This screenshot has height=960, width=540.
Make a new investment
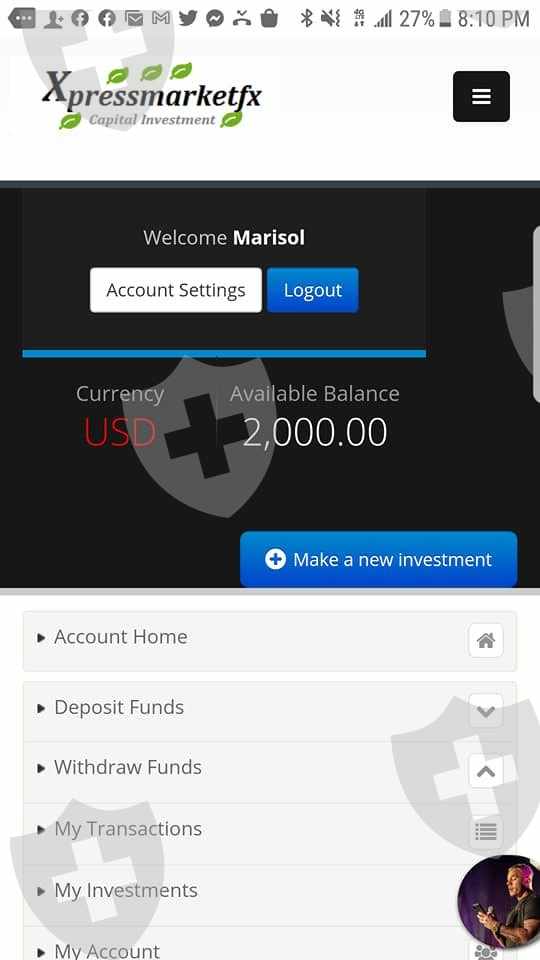[379, 560]
